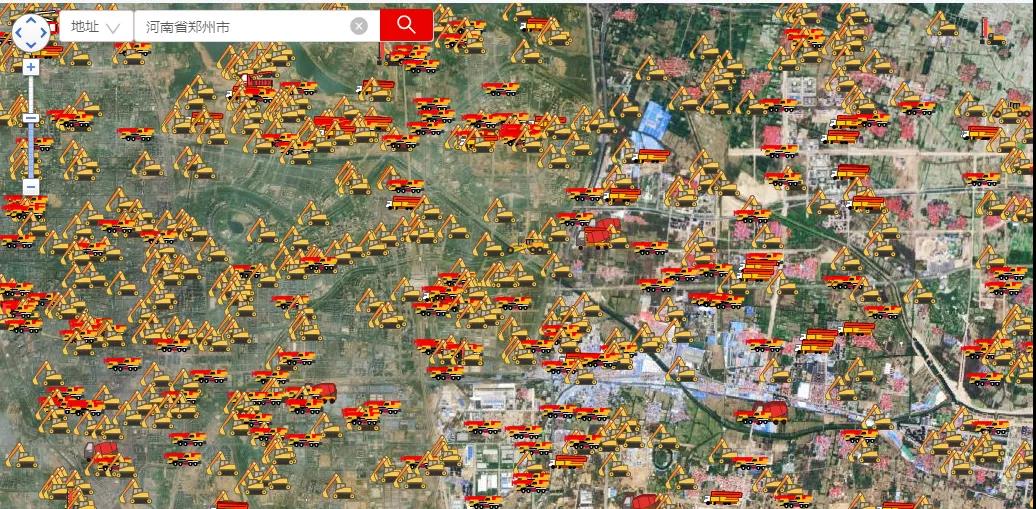Screen dimensions: 1036x509
Task: Pan the map down with the arrow
Action: 30,45
